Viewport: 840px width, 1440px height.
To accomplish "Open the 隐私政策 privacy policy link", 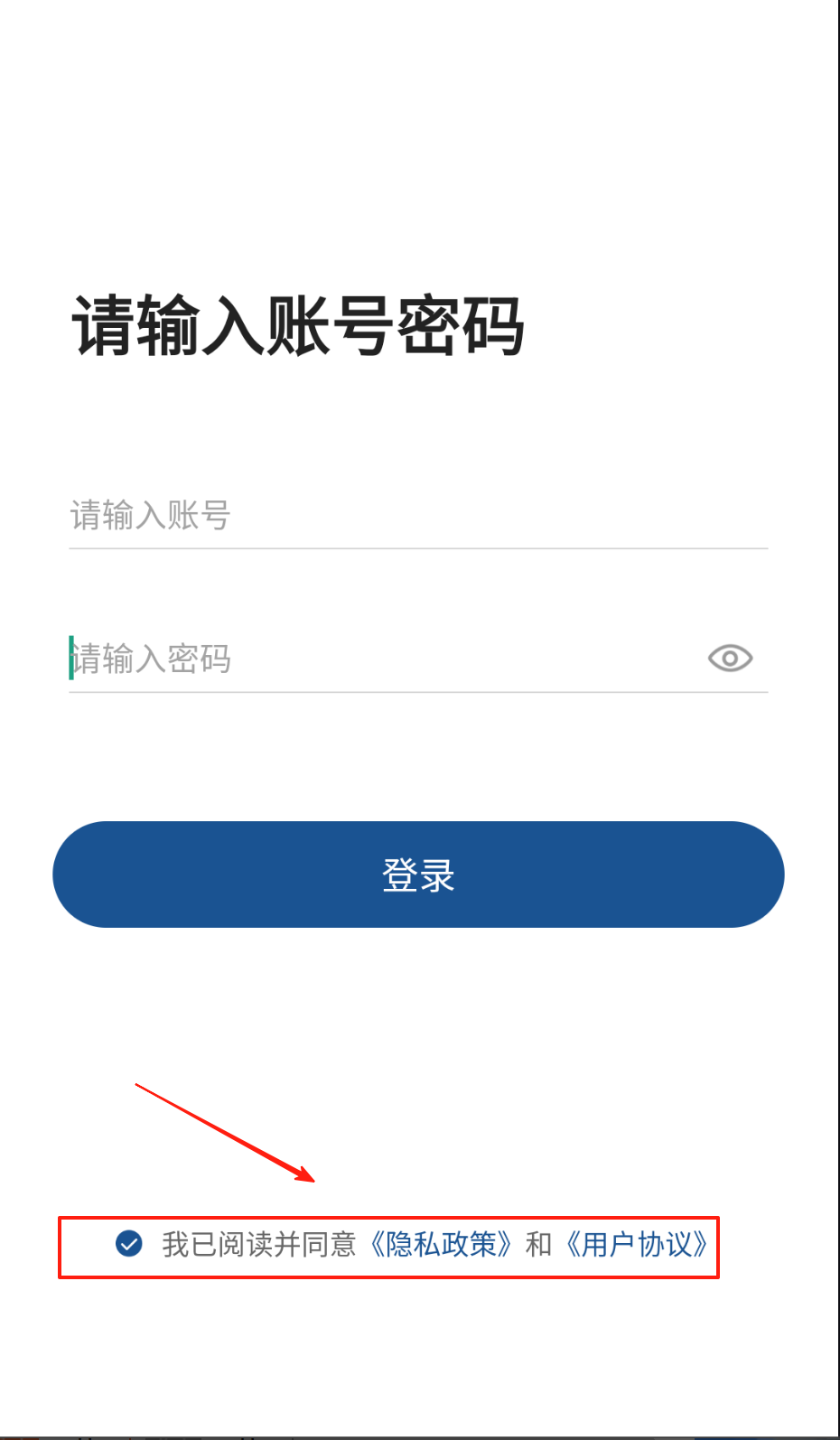I will click(442, 1245).
